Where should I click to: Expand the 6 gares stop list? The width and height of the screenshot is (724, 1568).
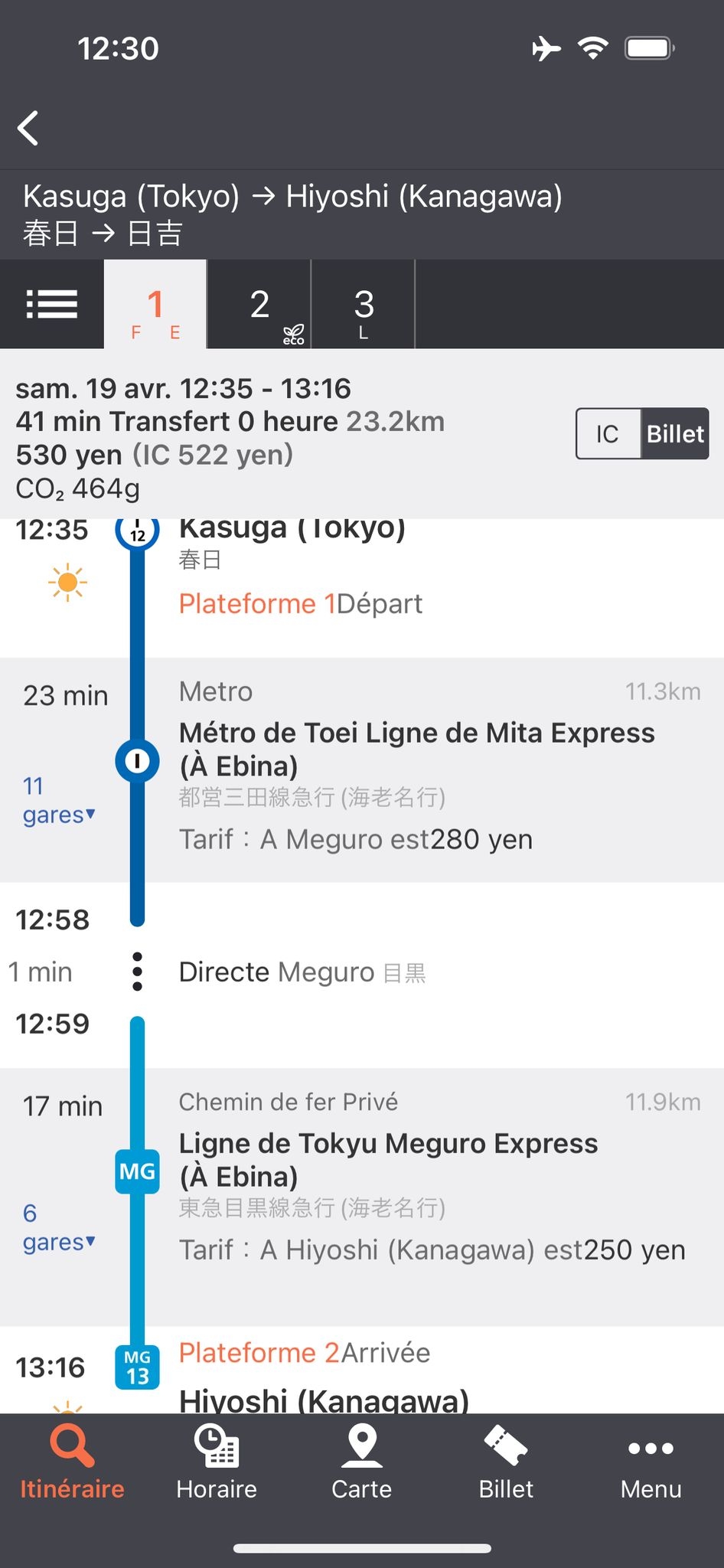(58, 1227)
